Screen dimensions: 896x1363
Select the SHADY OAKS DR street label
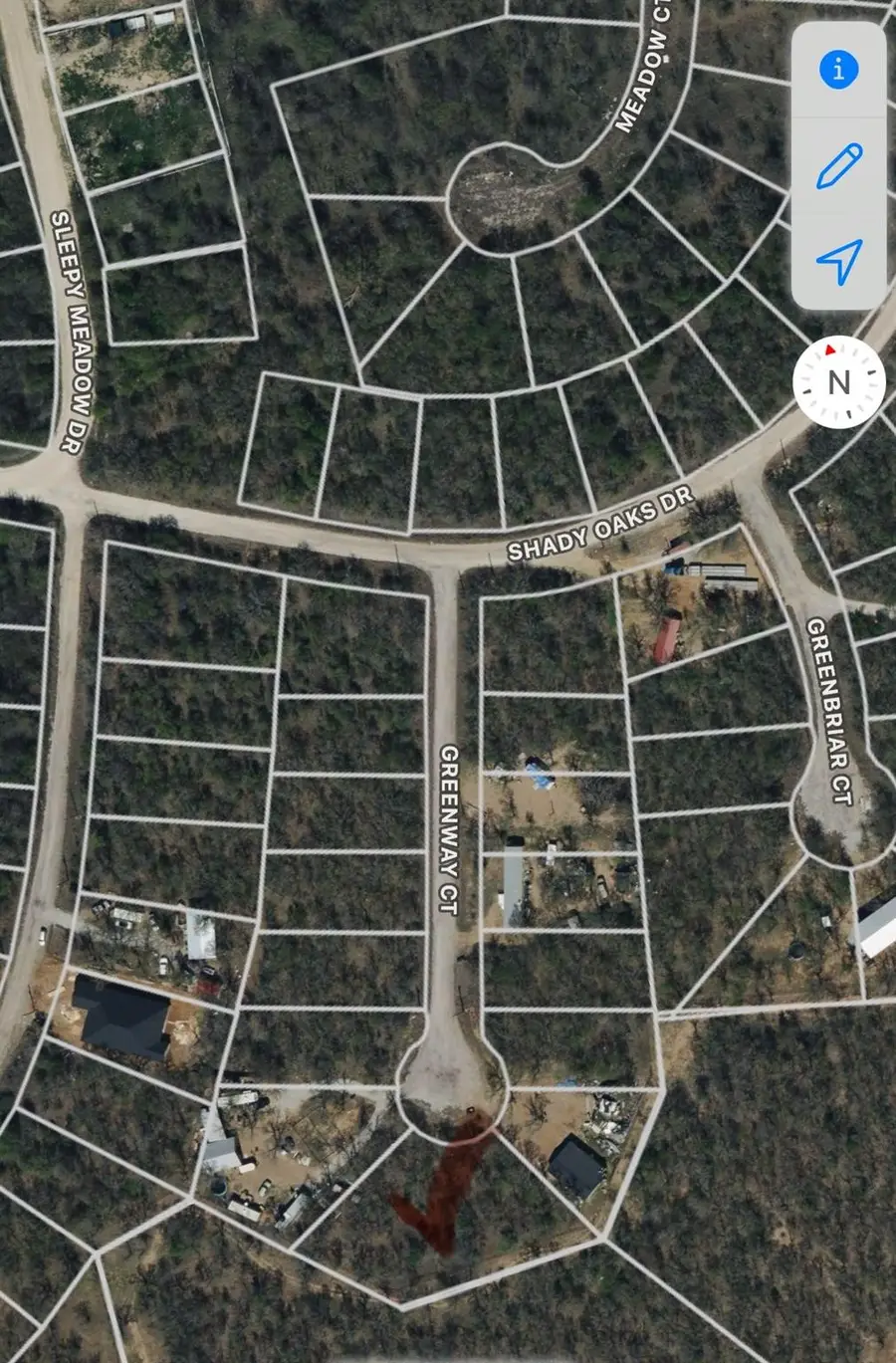click(597, 525)
